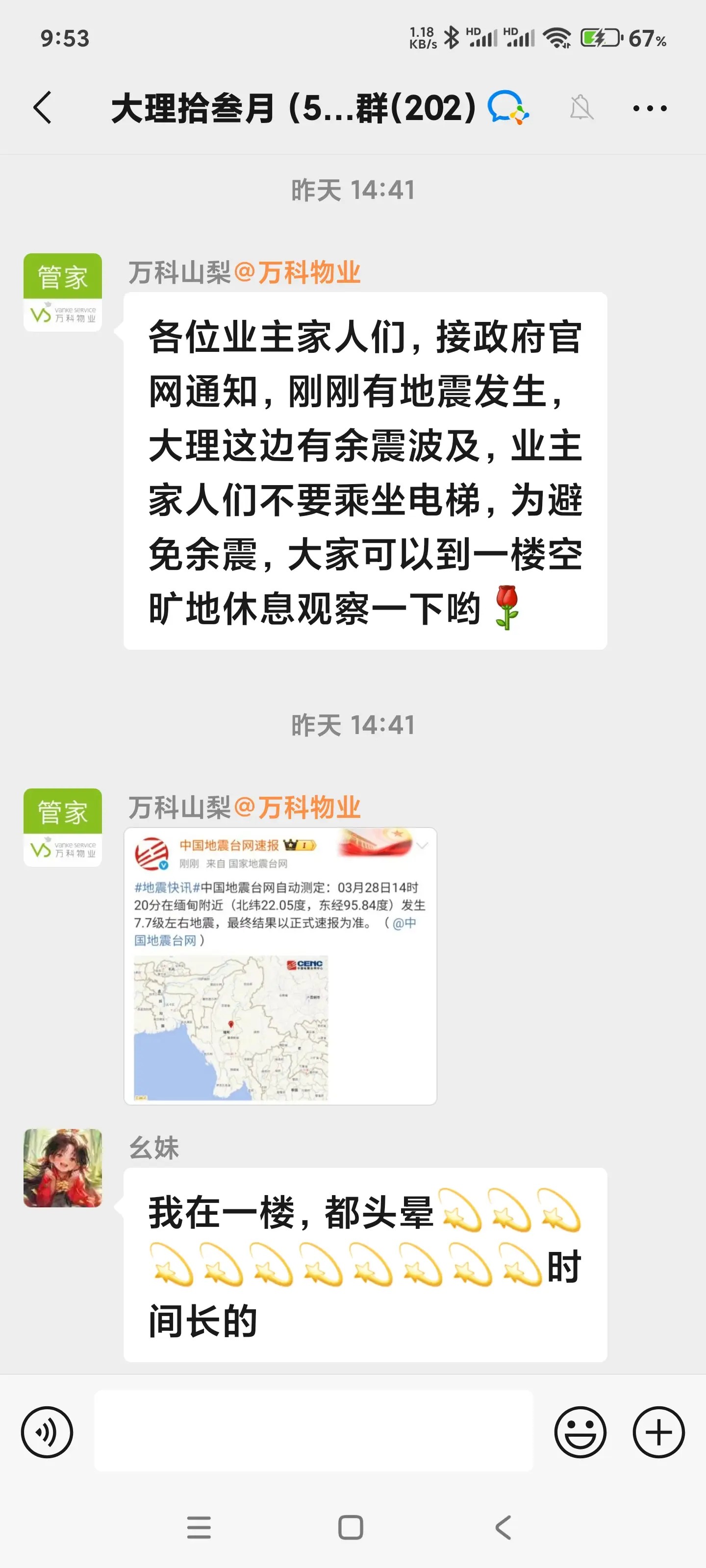Open the earthquake report image
The image size is (706, 1568).
279,965
